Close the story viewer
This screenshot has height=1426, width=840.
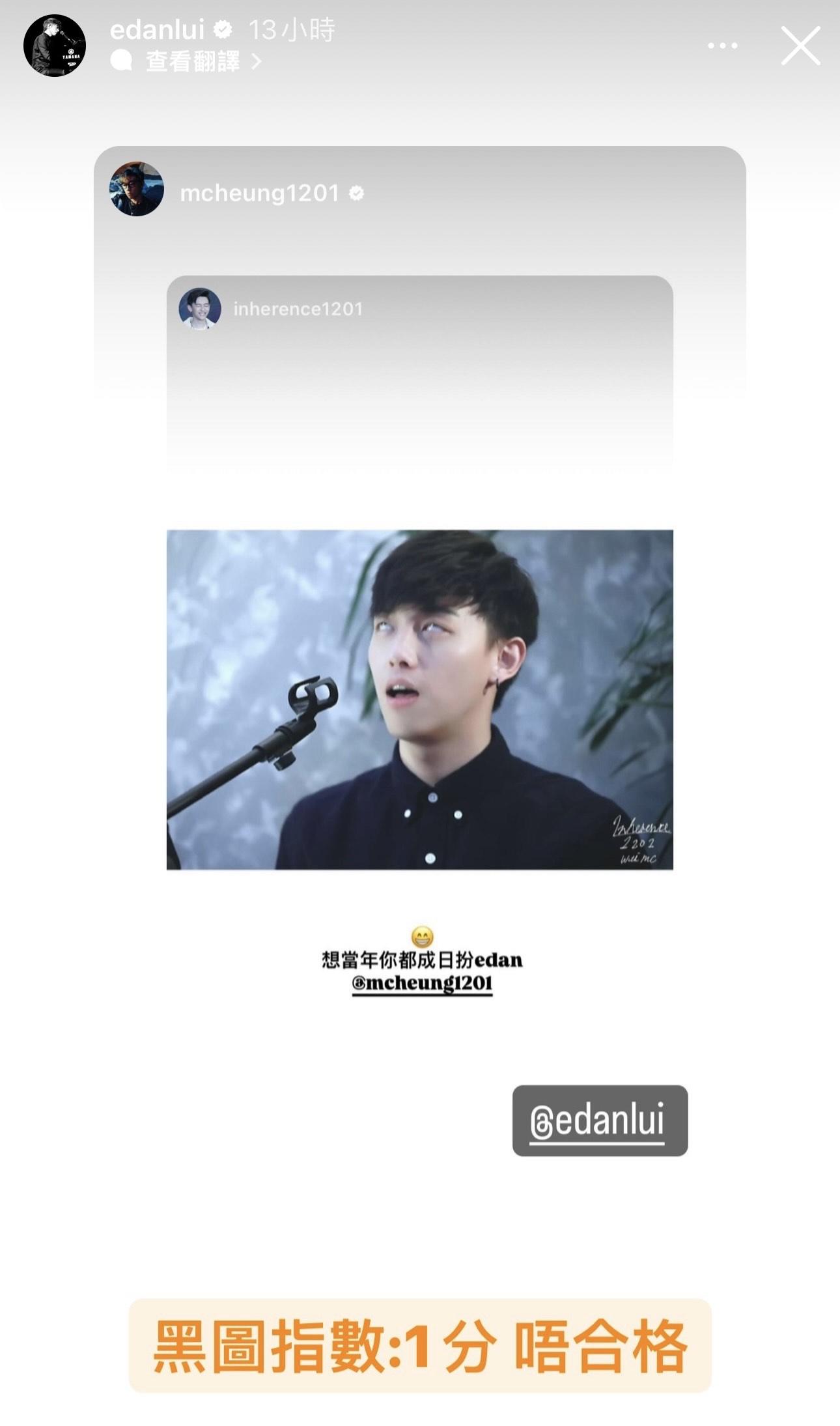(x=800, y=46)
